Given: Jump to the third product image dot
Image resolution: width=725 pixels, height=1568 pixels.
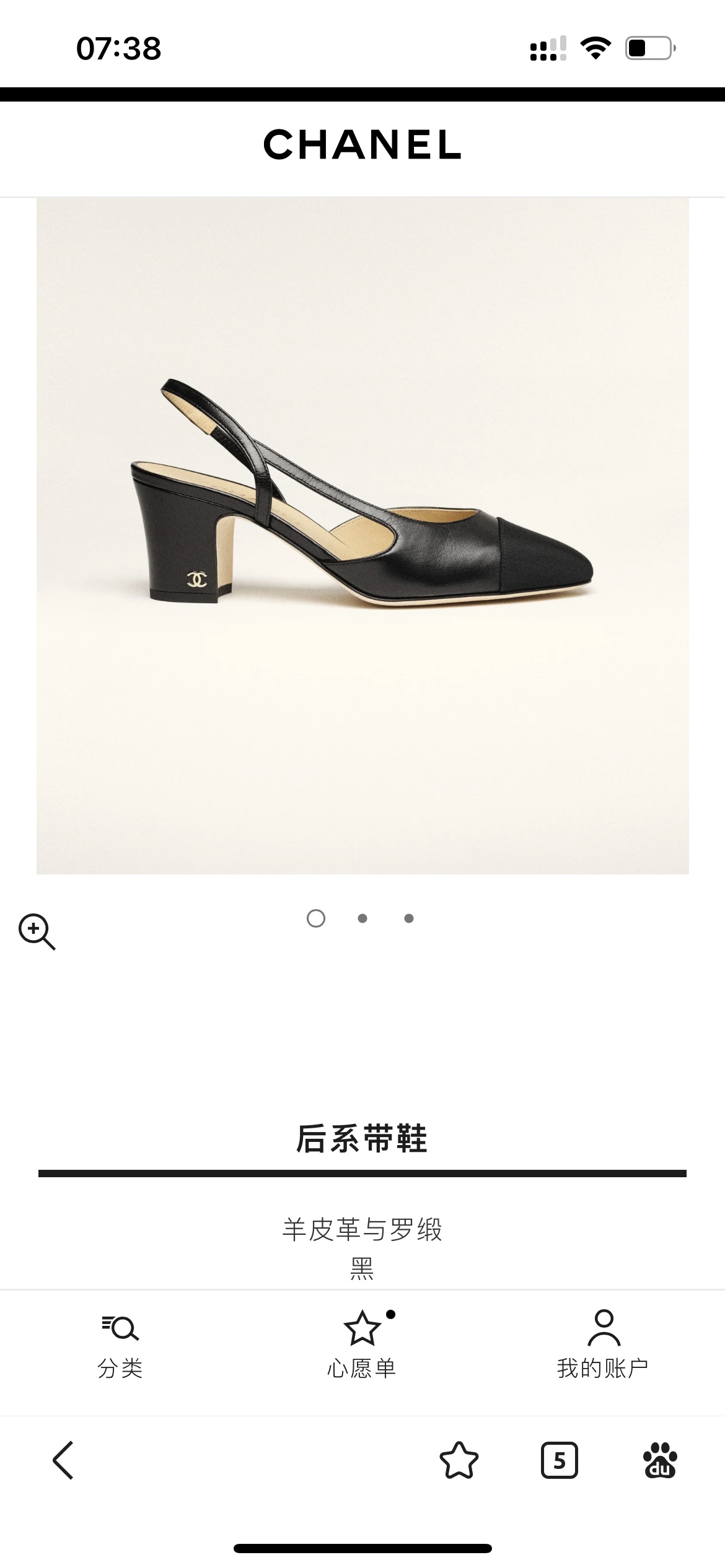Looking at the screenshot, I should tap(409, 918).
